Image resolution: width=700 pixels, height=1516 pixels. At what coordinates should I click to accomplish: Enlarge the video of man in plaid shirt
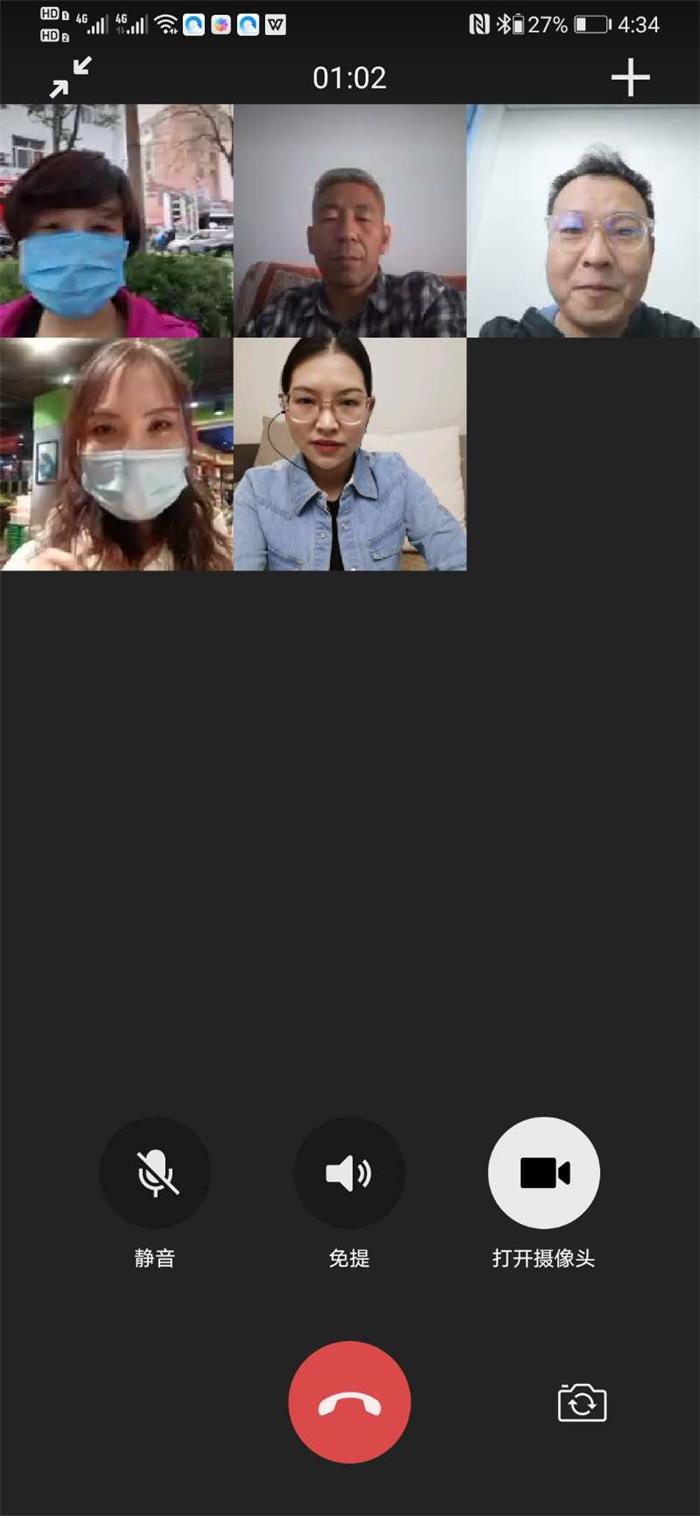pos(349,220)
